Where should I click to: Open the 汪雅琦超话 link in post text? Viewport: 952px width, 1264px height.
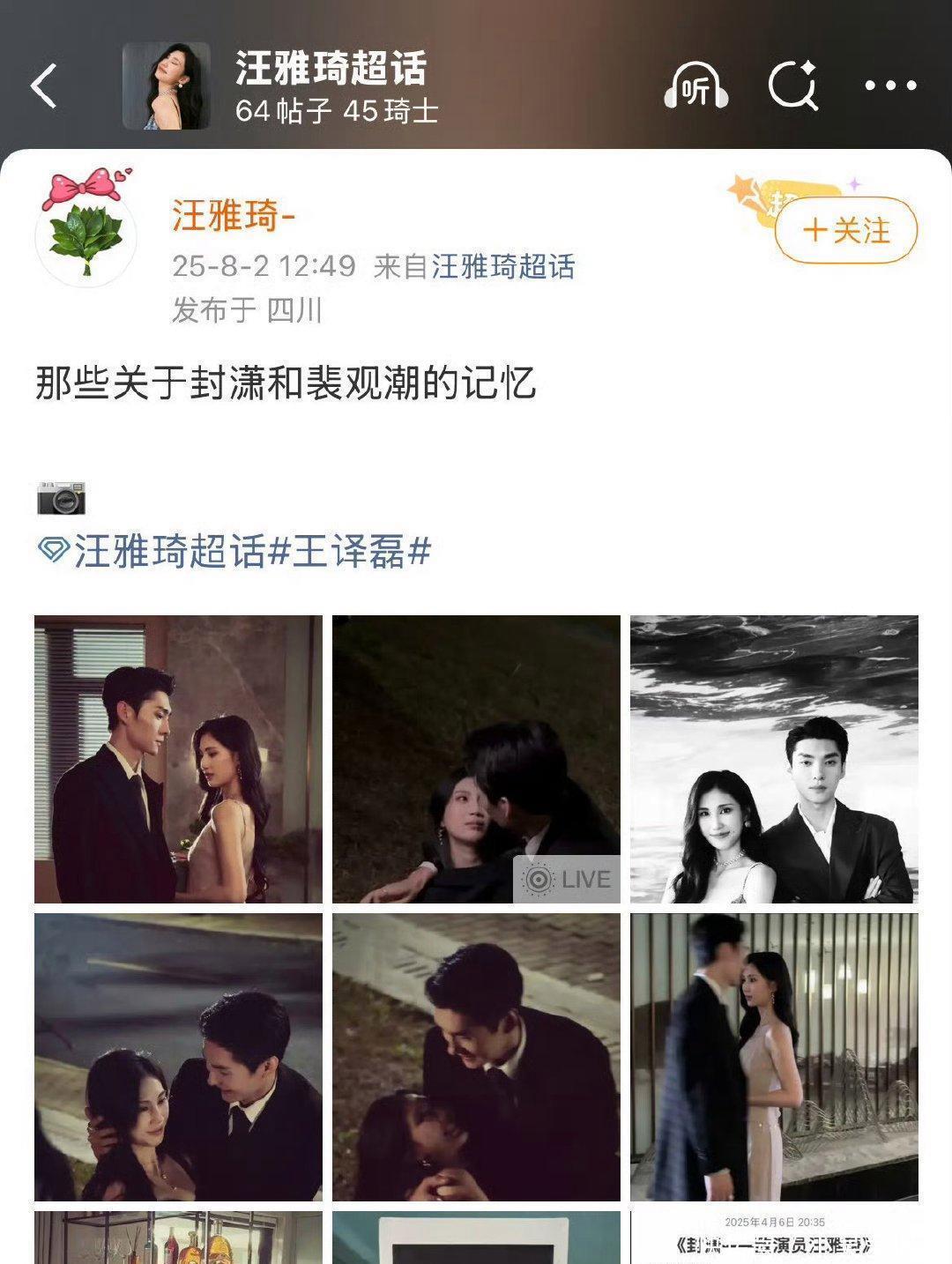[167, 553]
